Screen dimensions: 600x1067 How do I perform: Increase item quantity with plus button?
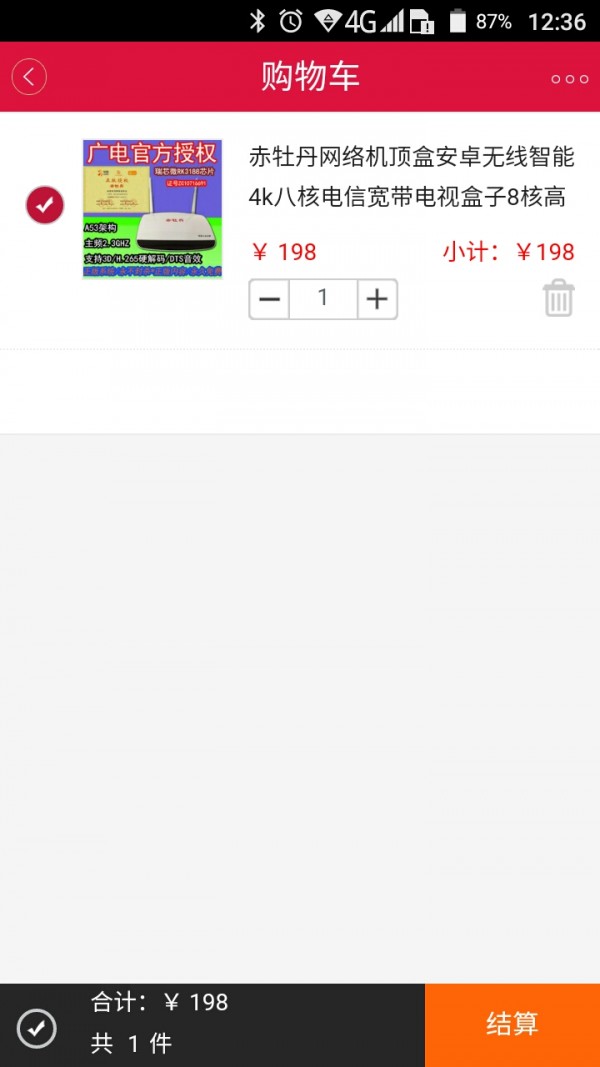[x=377, y=299]
